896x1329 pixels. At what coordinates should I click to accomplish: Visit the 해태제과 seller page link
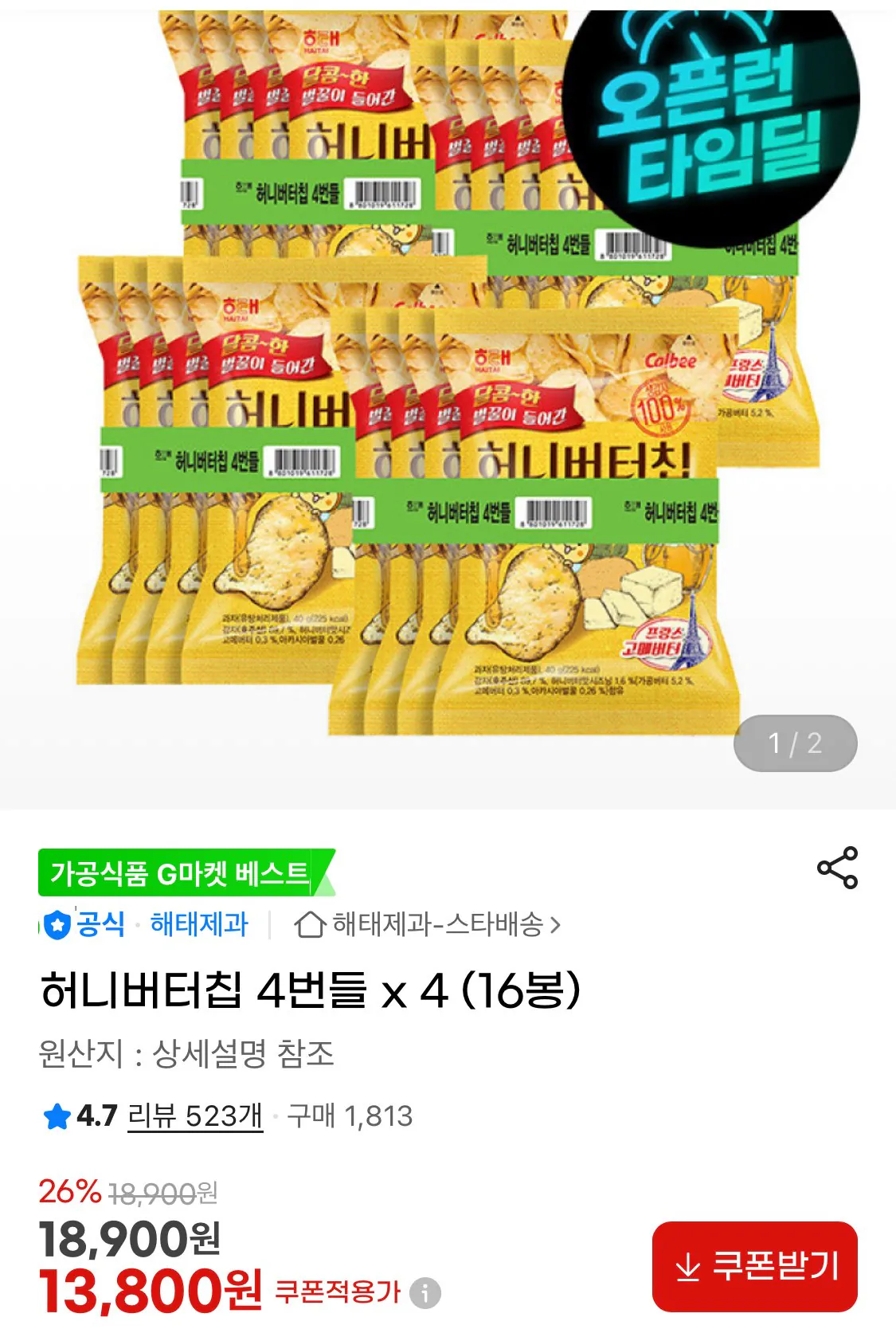199,924
